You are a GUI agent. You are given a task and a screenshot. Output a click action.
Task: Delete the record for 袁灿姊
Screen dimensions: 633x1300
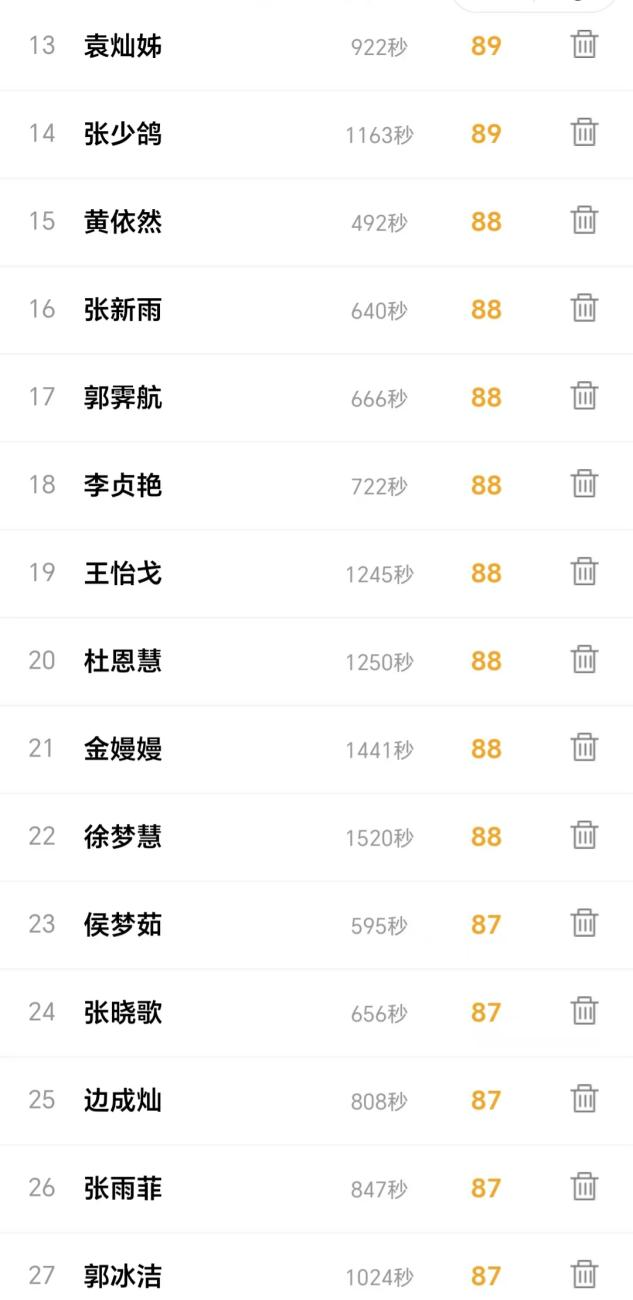[x=585, y=45]
